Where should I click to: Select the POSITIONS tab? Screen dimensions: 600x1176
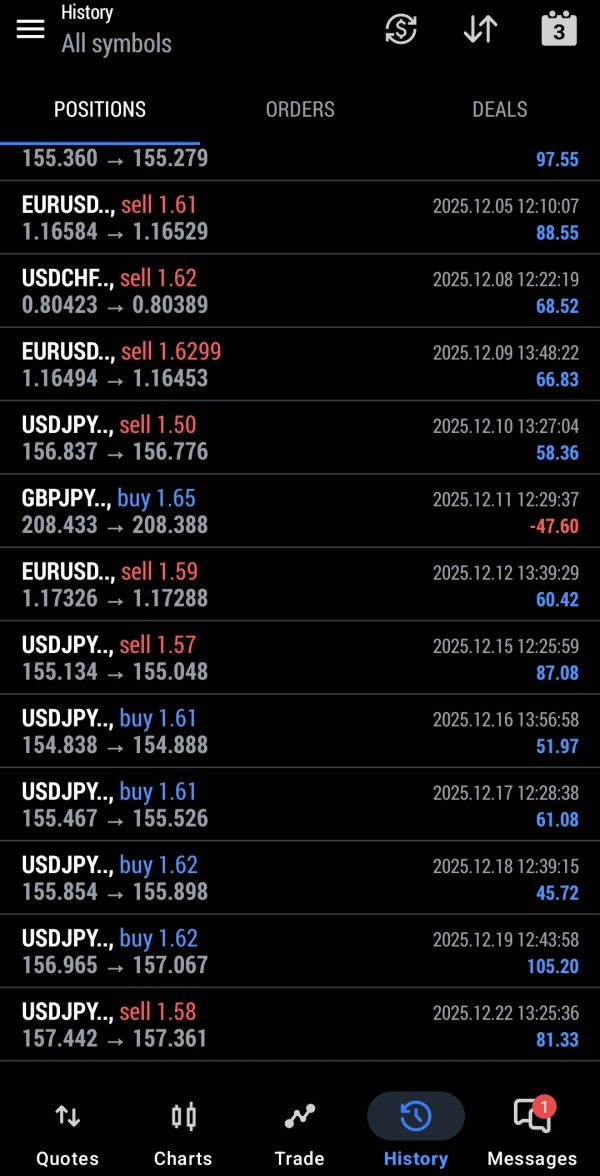point(100,110)
